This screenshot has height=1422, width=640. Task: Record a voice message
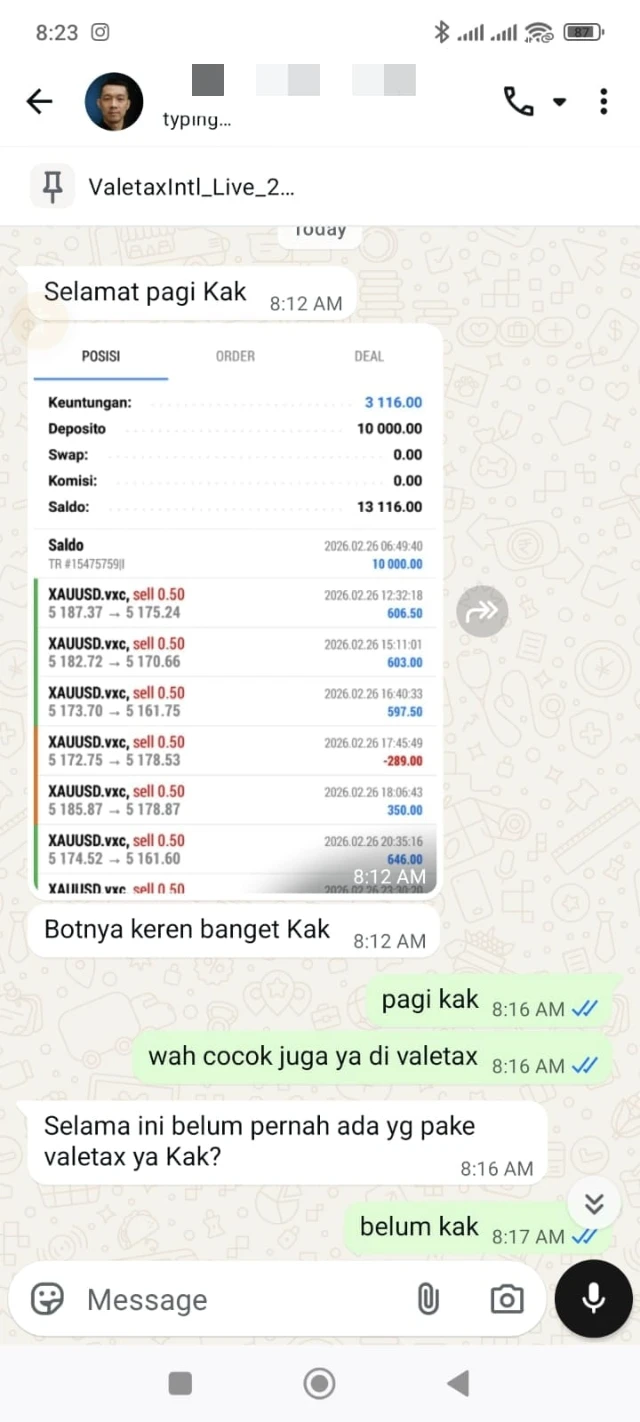[593, 1298]
